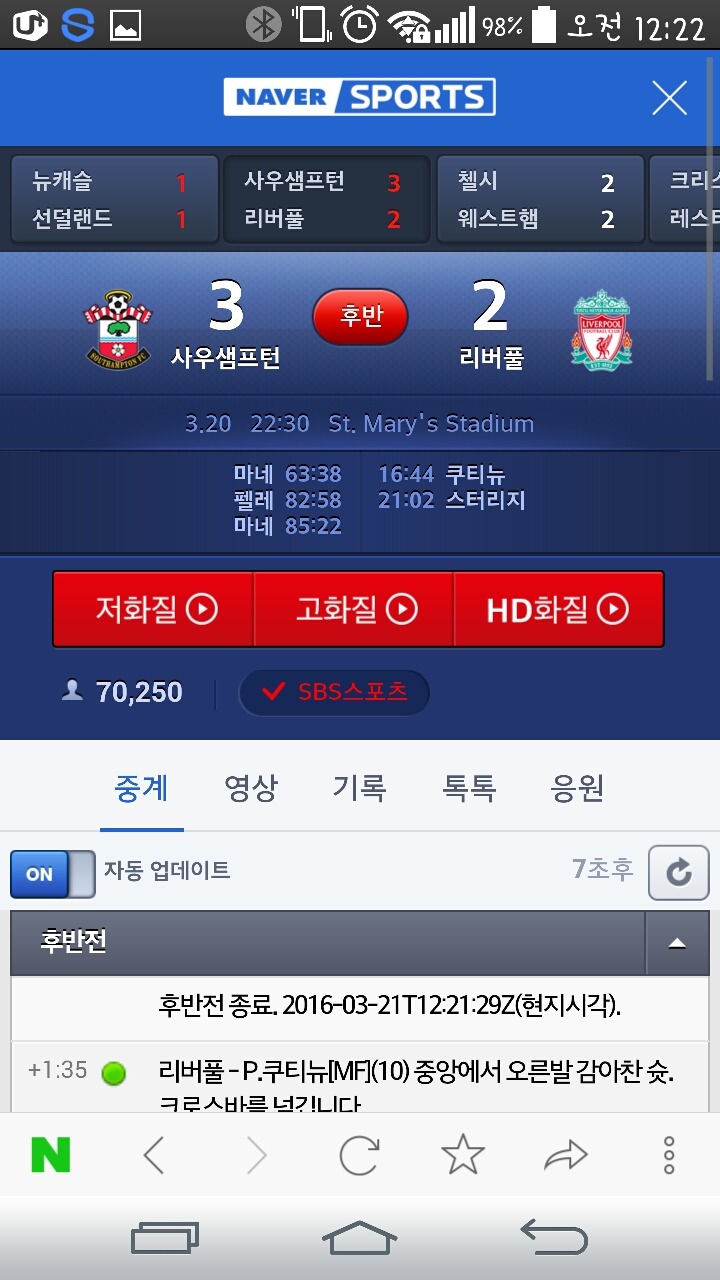This screenshot has height=1280, width=720.
Task: Select the 중계 tab
Action: [142, 789]
